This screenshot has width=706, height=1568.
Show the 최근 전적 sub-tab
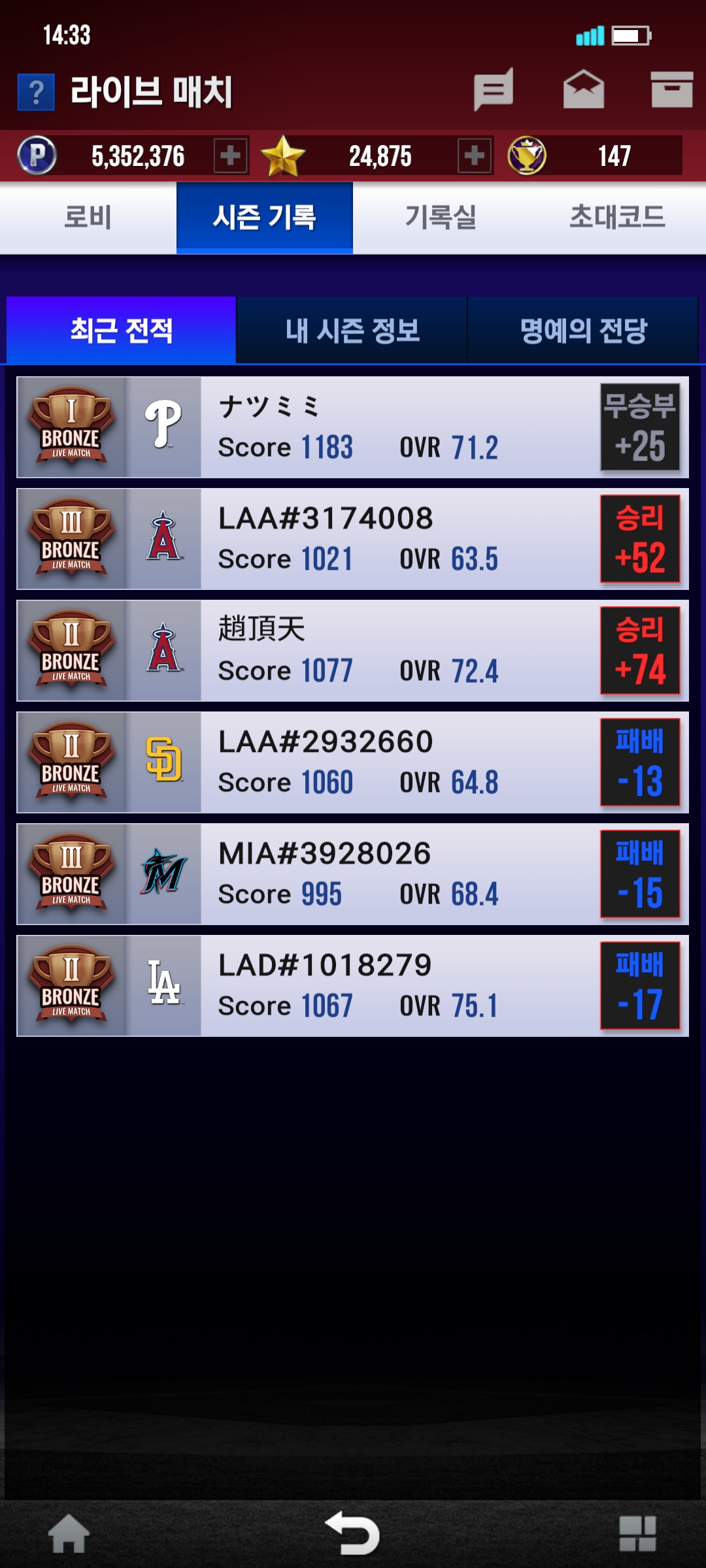122,331
